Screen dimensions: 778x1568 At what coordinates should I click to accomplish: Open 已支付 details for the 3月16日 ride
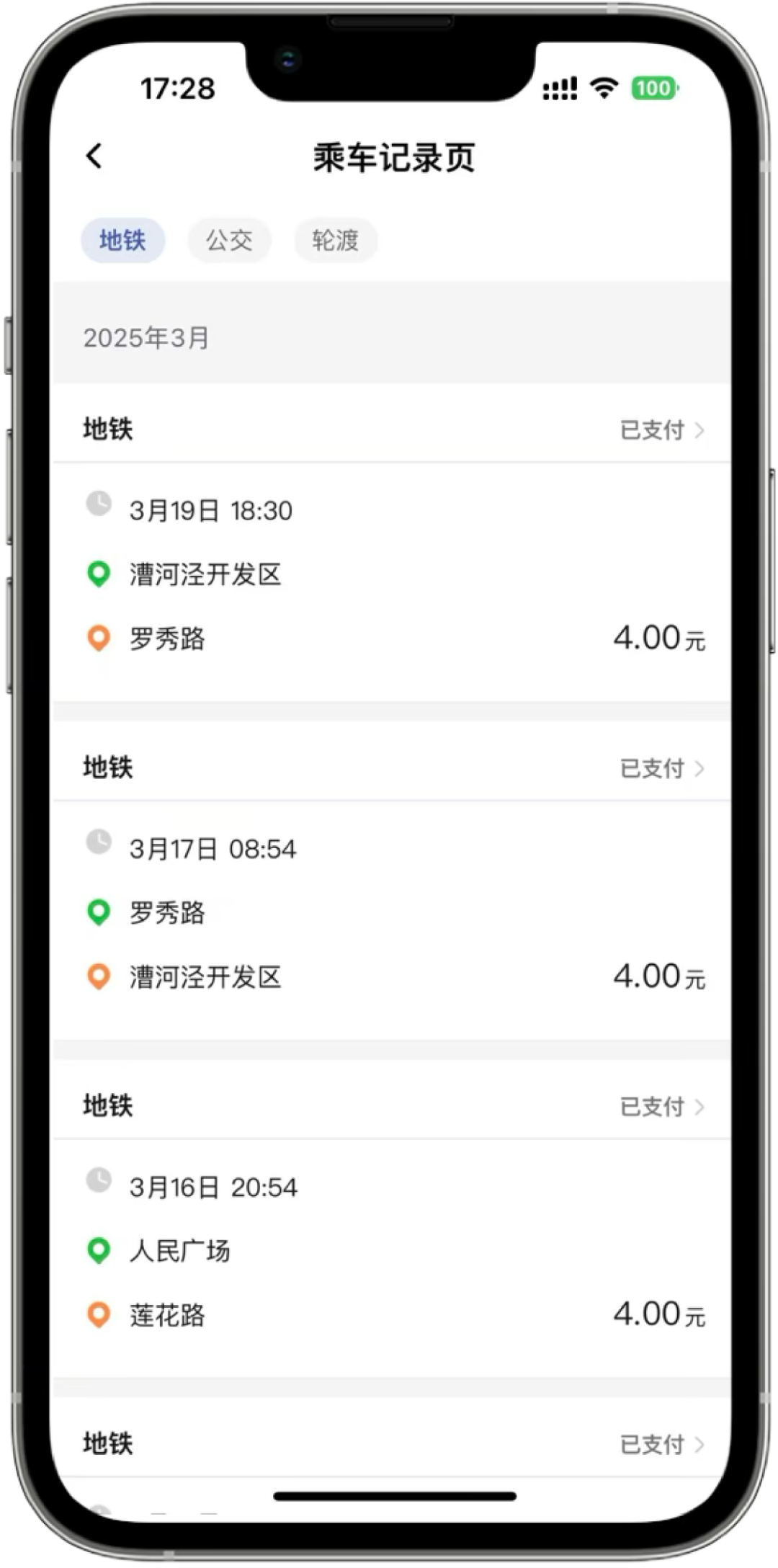pyautogui.click(x=662, y=1107)
